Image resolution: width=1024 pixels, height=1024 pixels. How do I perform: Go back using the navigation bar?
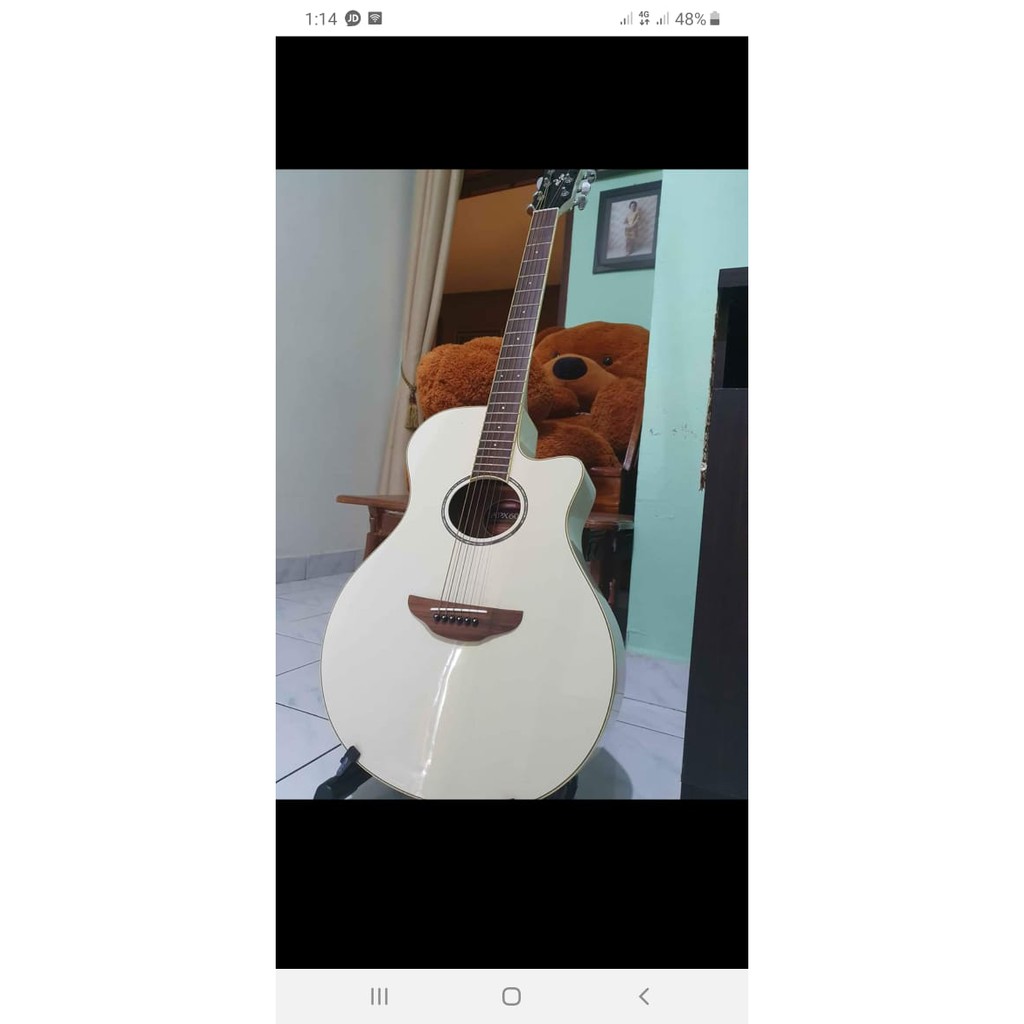(x=643, y=996)
